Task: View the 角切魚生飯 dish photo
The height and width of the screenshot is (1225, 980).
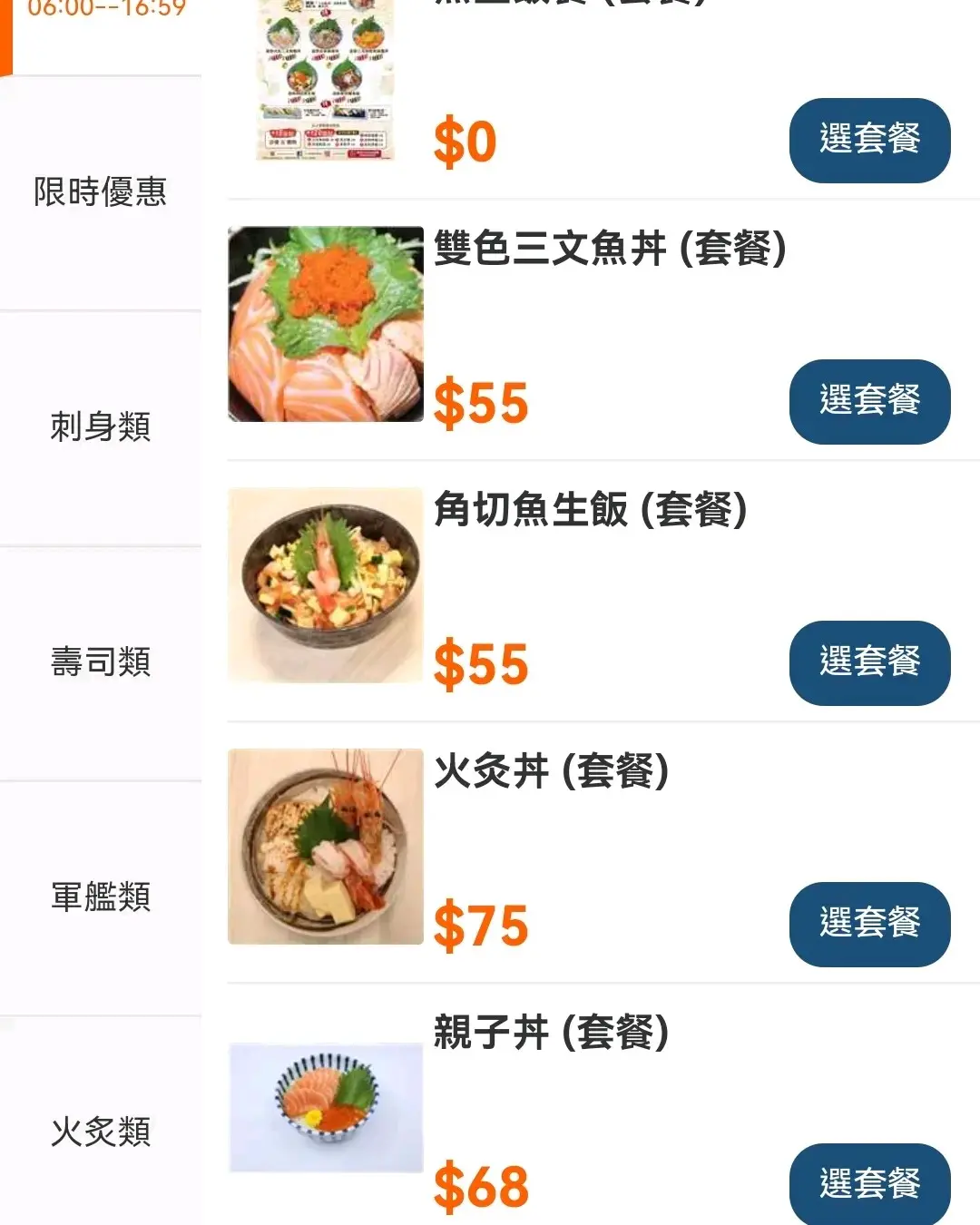Action: point(326,585)
